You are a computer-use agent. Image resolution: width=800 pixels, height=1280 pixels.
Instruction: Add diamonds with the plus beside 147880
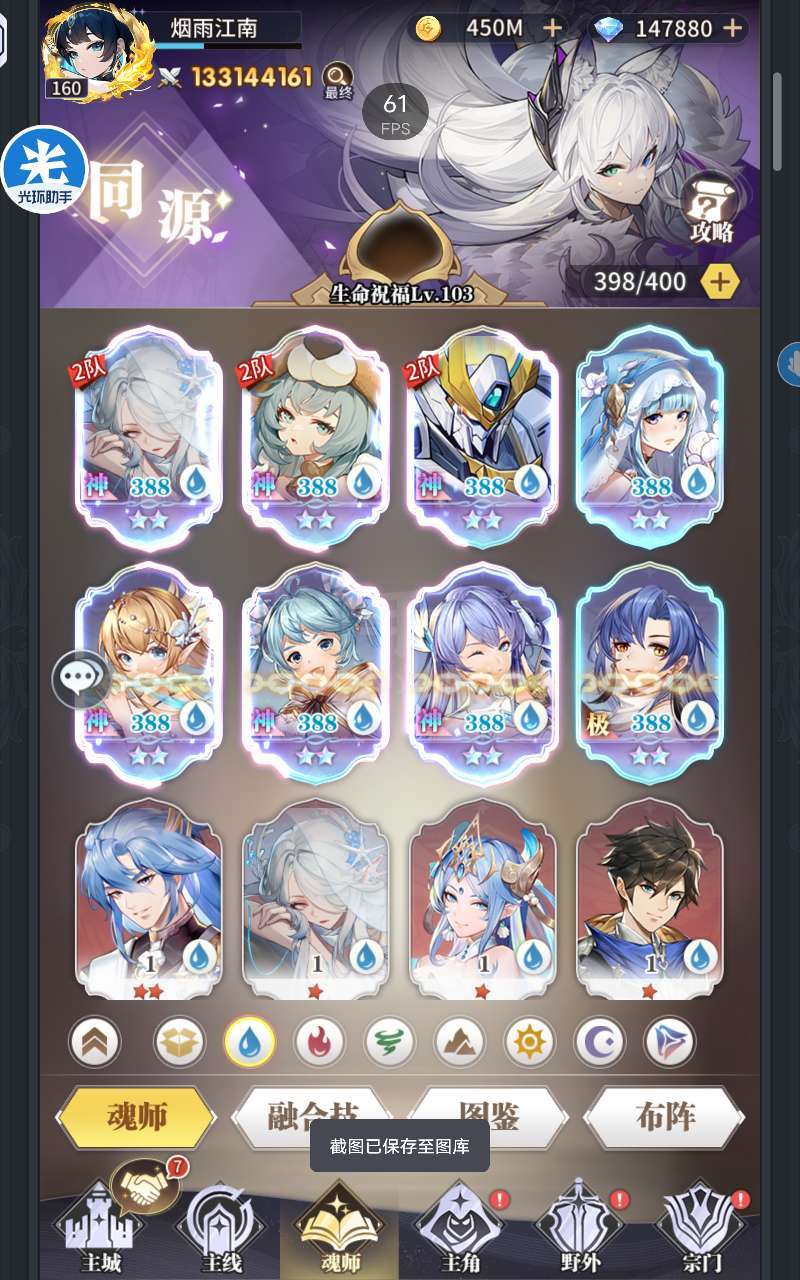[733, 28]
